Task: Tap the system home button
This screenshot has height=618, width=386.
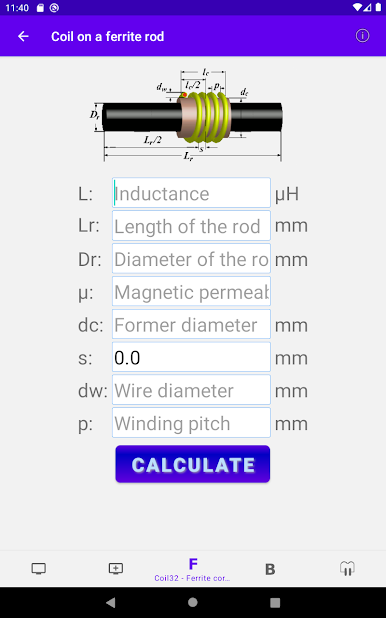Action: pyautogui.click(x=193, y=602)
